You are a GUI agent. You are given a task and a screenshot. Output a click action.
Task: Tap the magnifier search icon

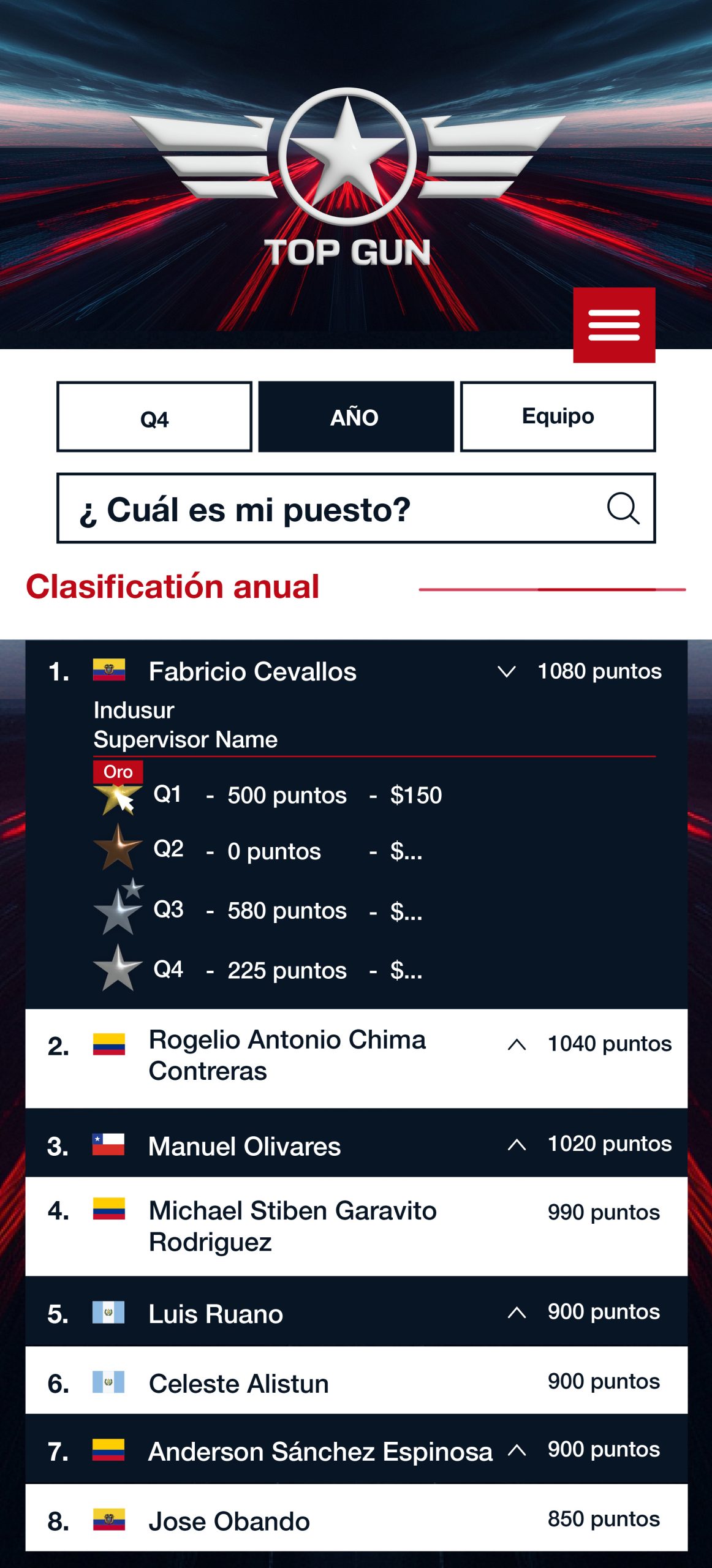(623, 508)
